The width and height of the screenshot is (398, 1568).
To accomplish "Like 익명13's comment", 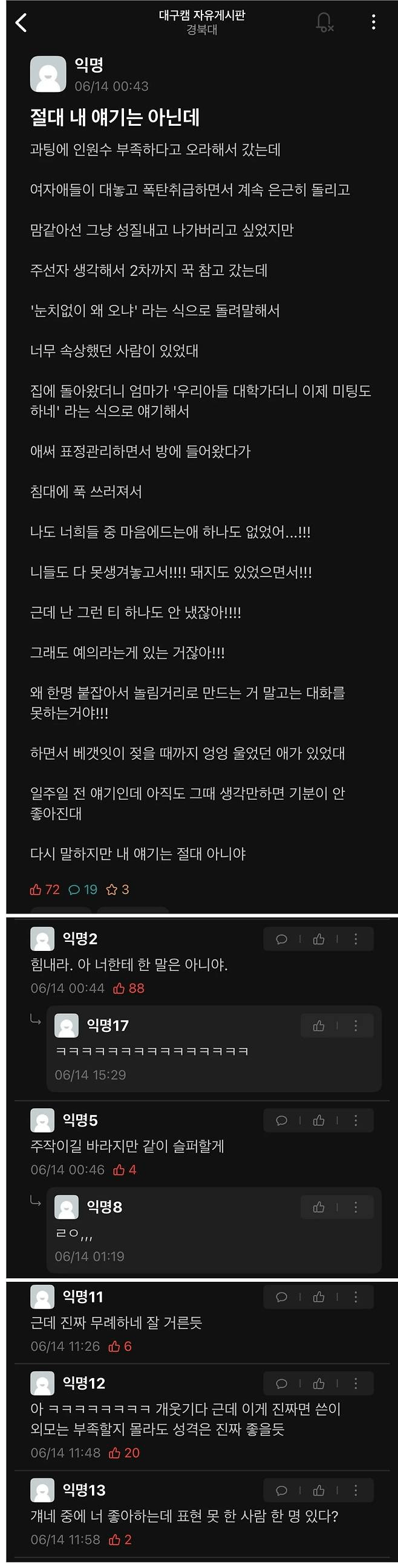I will (x=318, y=1490).
